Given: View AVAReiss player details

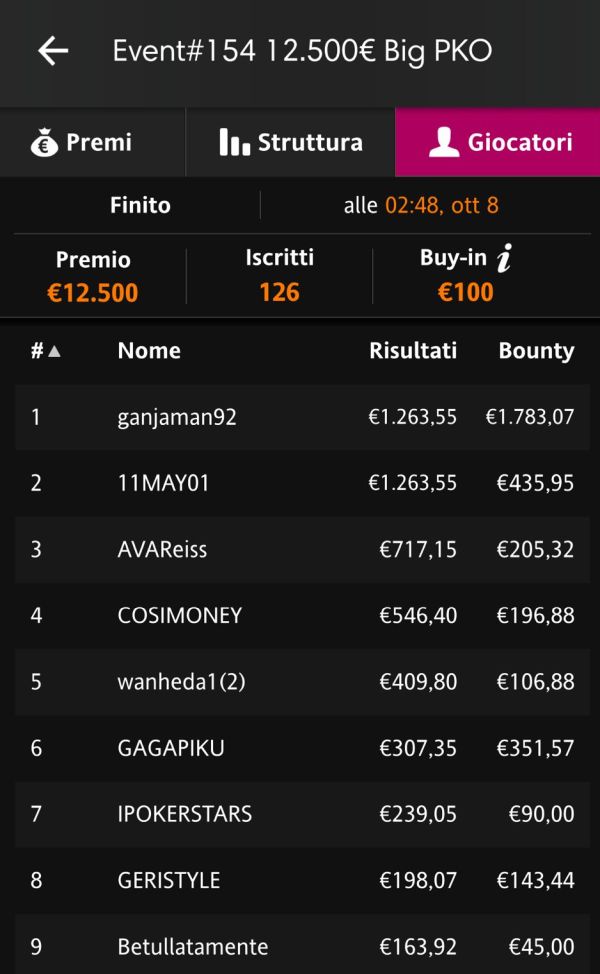Looking at the screenshot, I should 302,549.
